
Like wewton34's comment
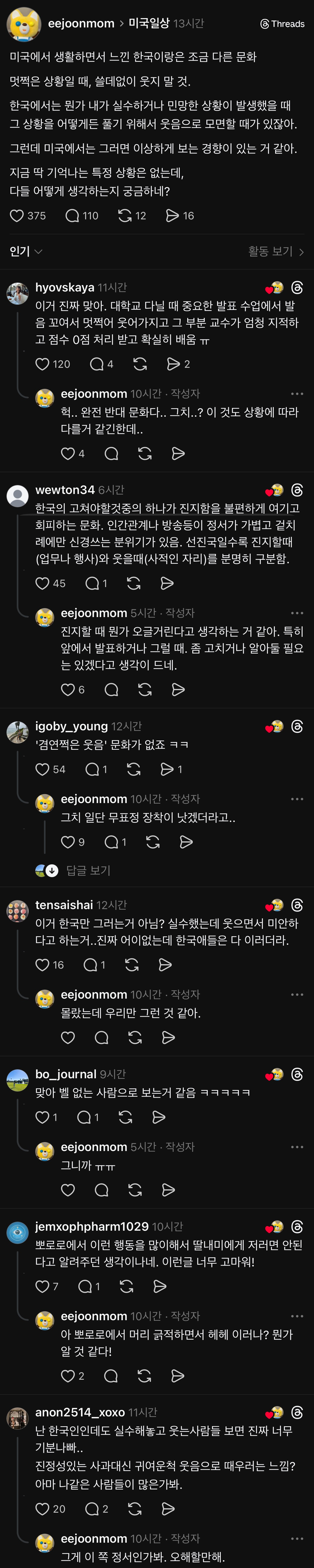pos(43,583)
